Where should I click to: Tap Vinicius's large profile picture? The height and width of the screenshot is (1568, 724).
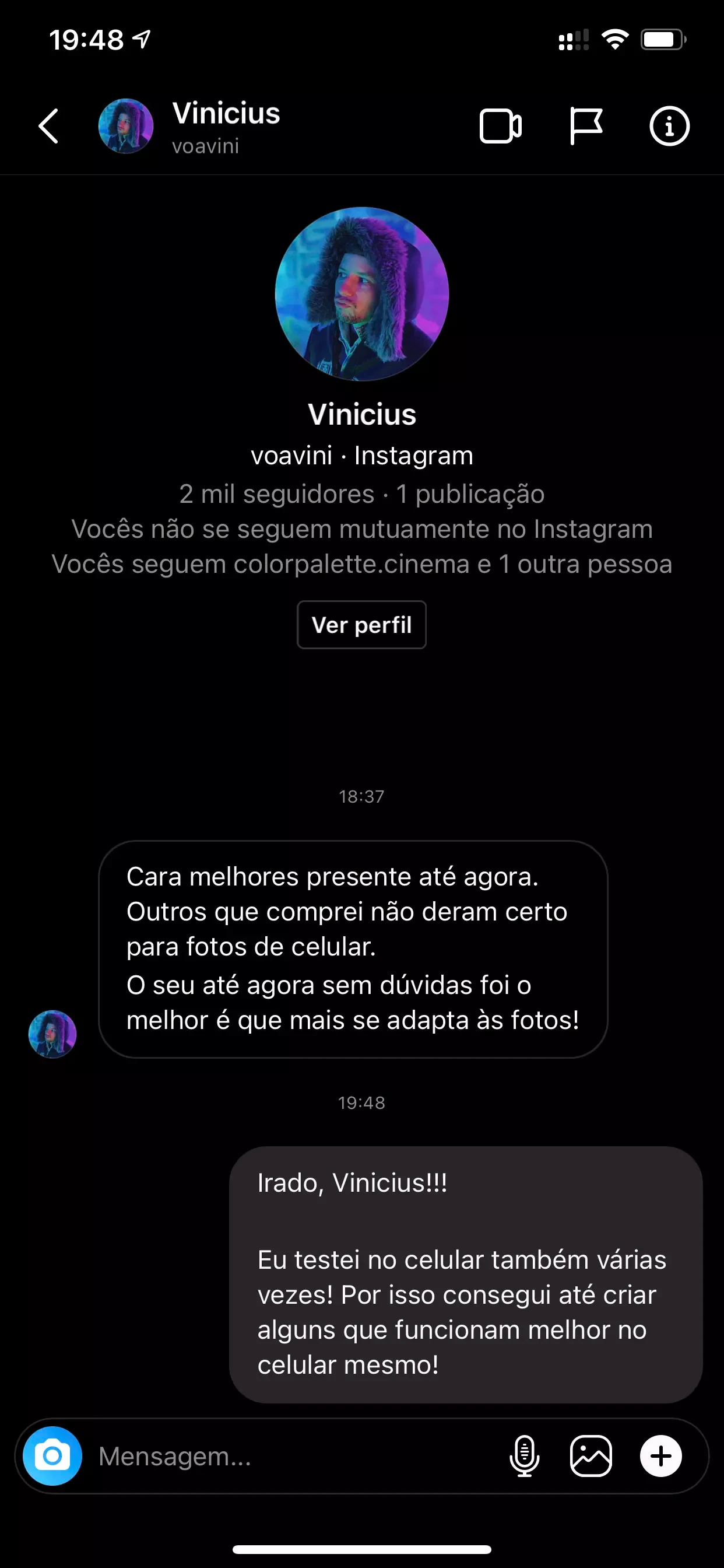362,294
